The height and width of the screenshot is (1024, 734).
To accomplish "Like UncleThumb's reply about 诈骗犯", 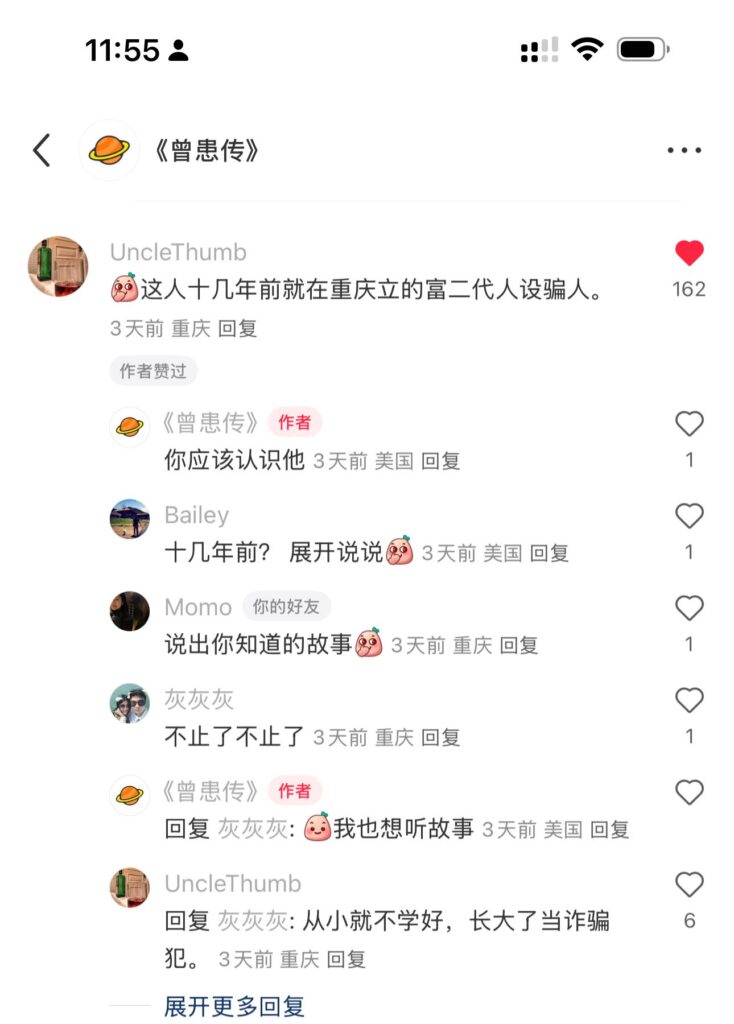I will (x=689, y=885).
